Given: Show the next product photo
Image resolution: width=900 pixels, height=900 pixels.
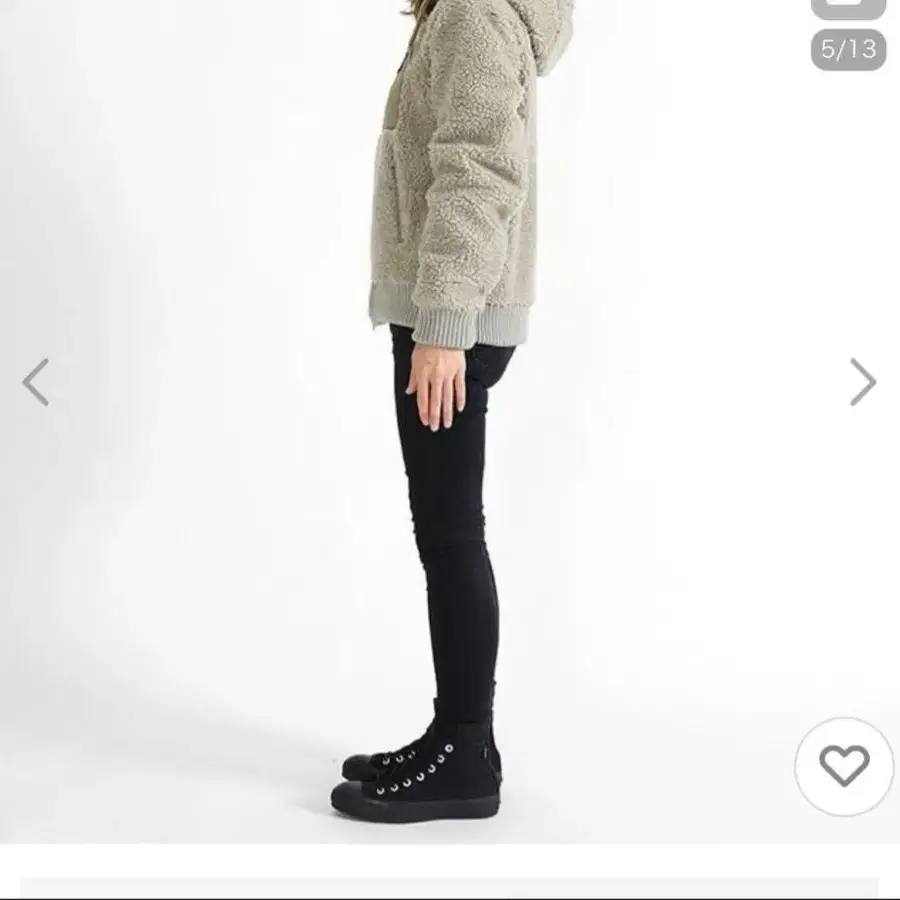Looking at the screenshot, I should tap(862, 382).
